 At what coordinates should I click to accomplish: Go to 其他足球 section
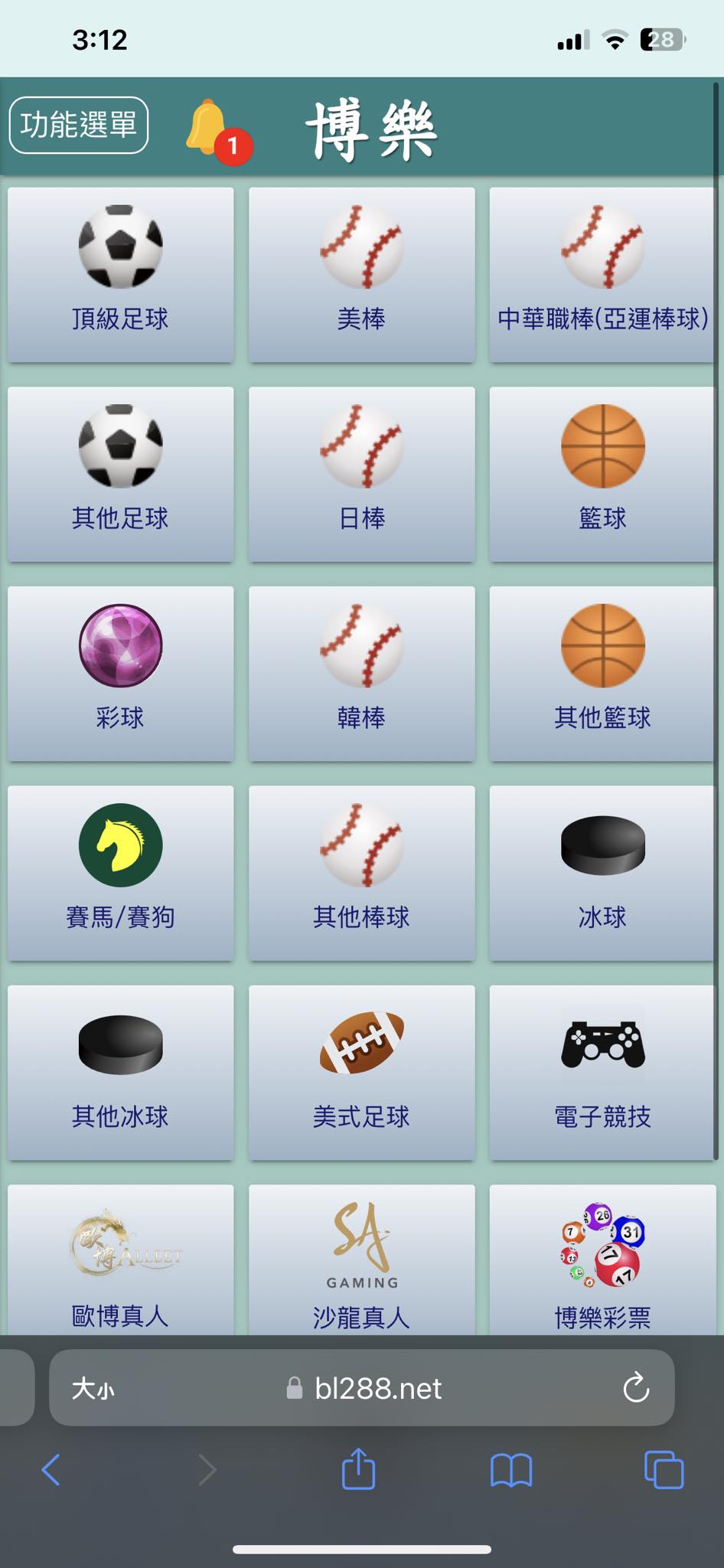point(121,474)
